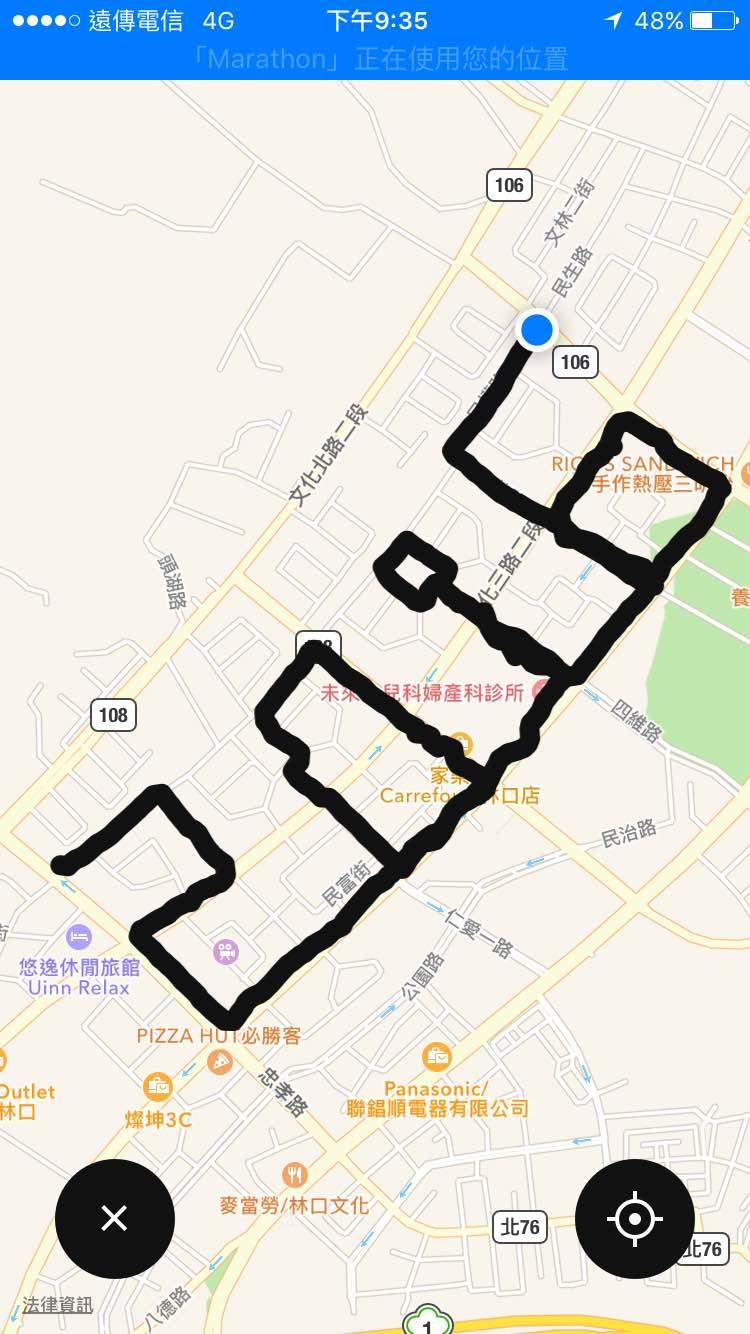750x1334 pixels.
Task: Select the Panasonic store map pin
Action: coord(436,1056)
